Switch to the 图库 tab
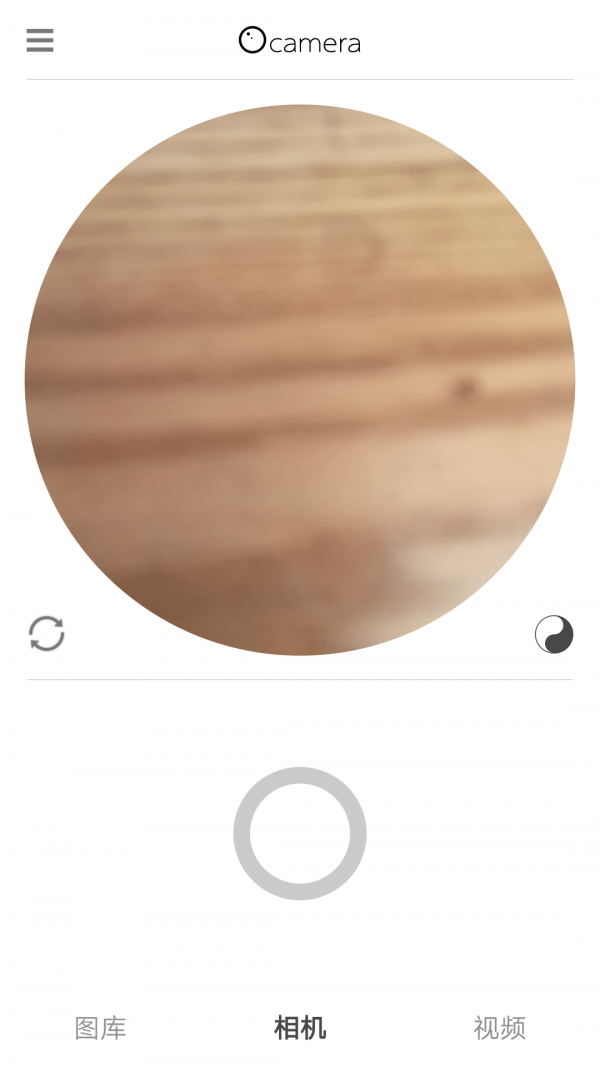This screenshot has width=600, height=1067. (x=100, y=1028)
